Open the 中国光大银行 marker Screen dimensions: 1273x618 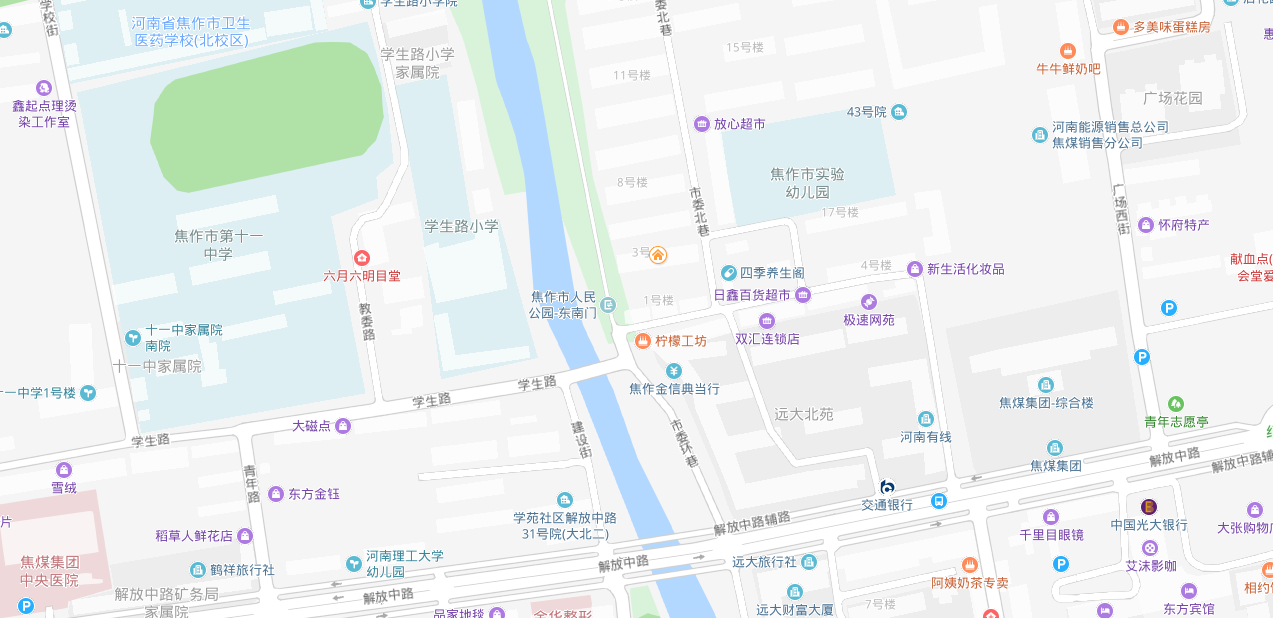pos(1149,507)
